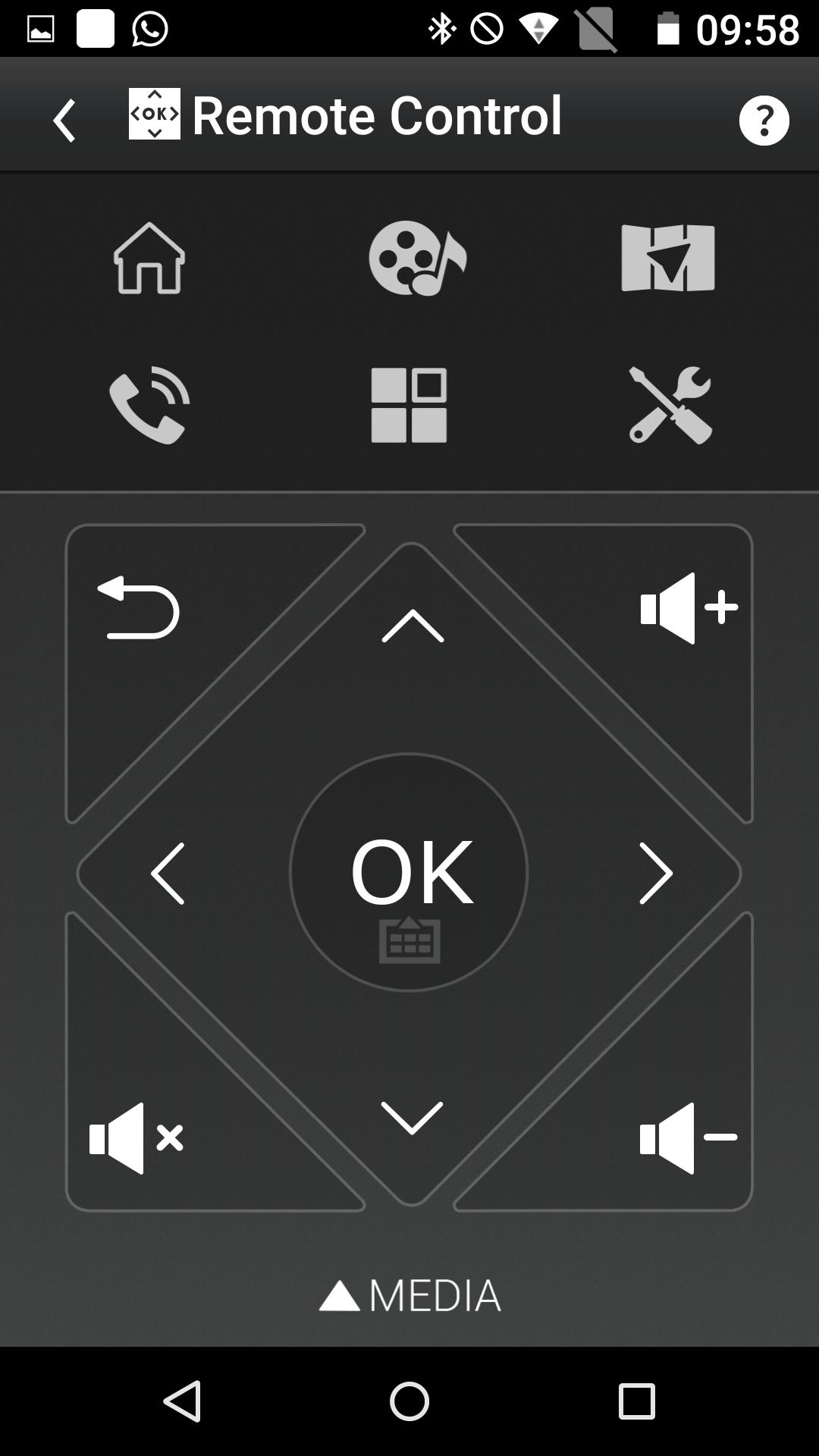Open the apps grid icon
Image resolution: width=819 pixels, height=1456 pixels.
(x=409, y=405)
